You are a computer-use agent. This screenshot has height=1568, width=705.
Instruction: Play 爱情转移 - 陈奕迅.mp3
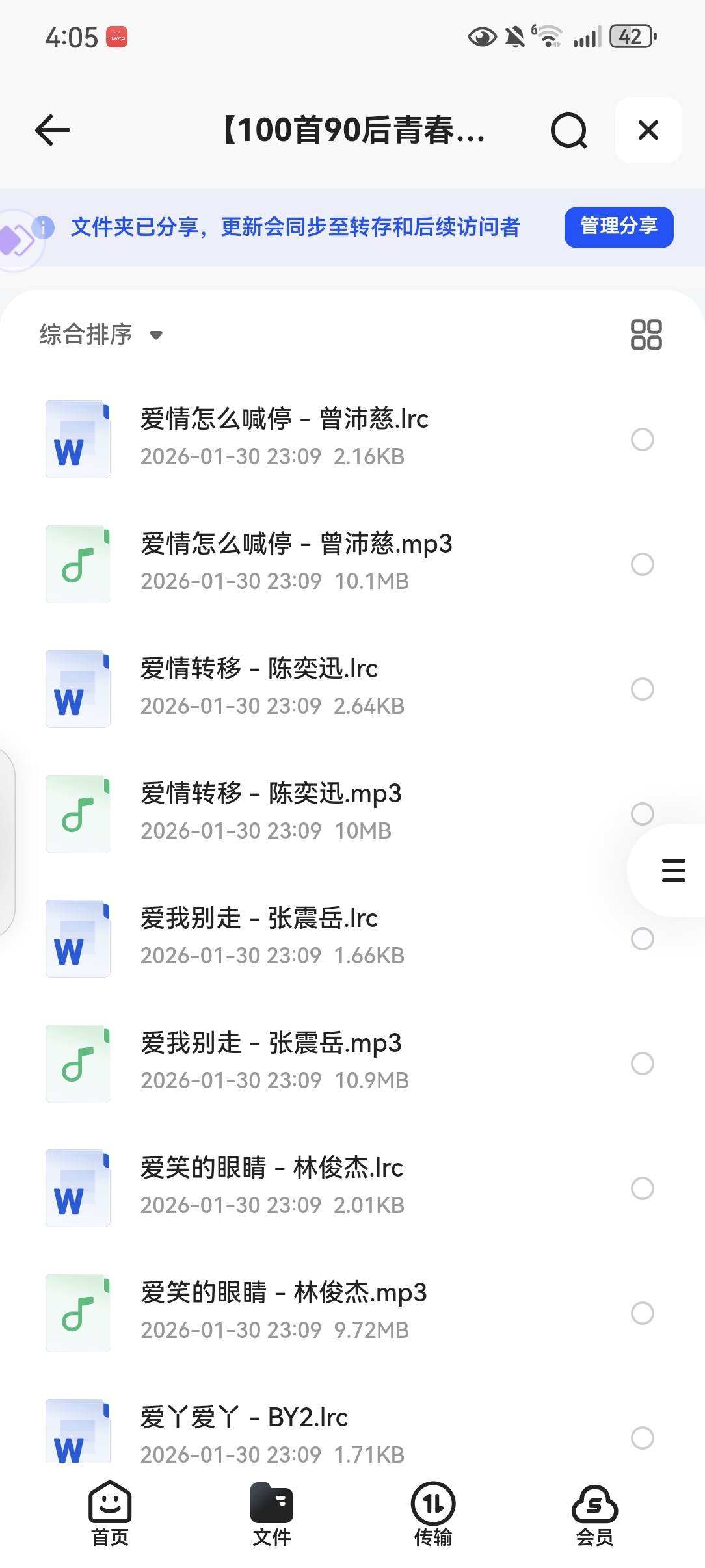271,794
